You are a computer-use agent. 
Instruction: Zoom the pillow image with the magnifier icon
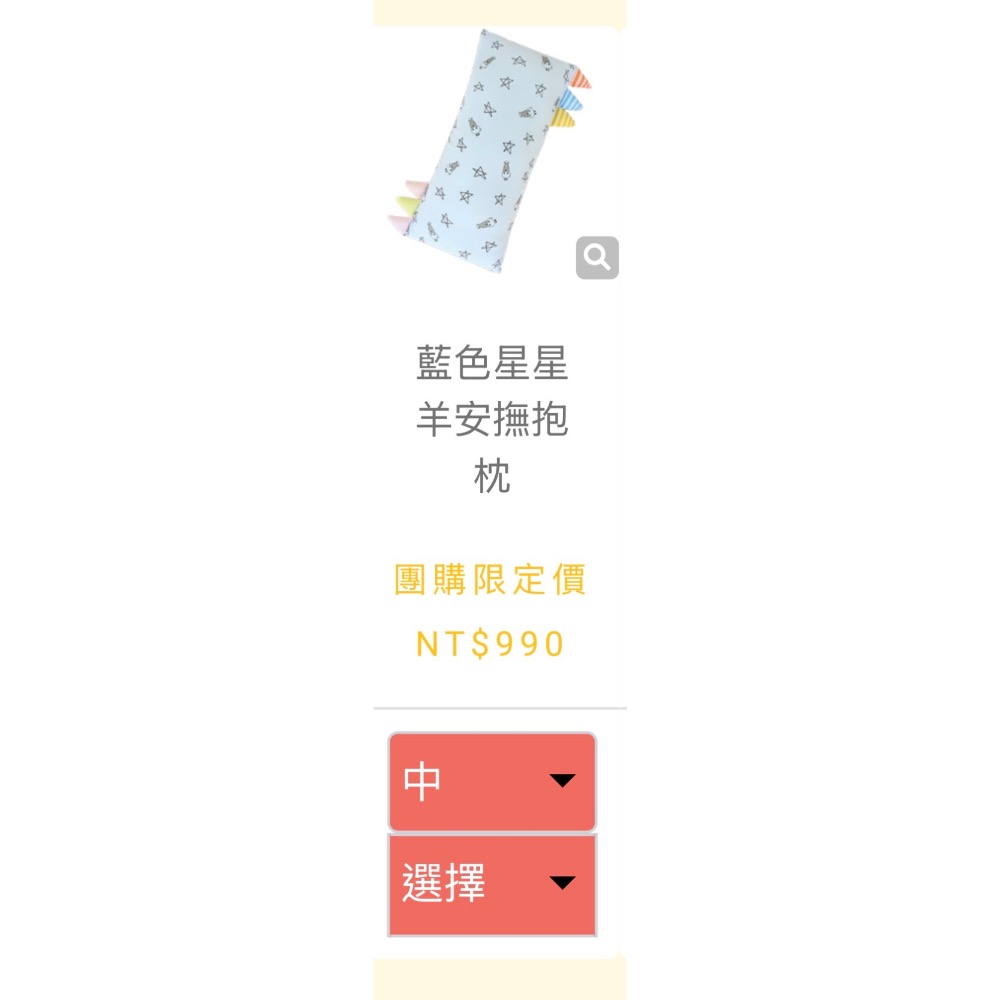click(x=597, y=258)
